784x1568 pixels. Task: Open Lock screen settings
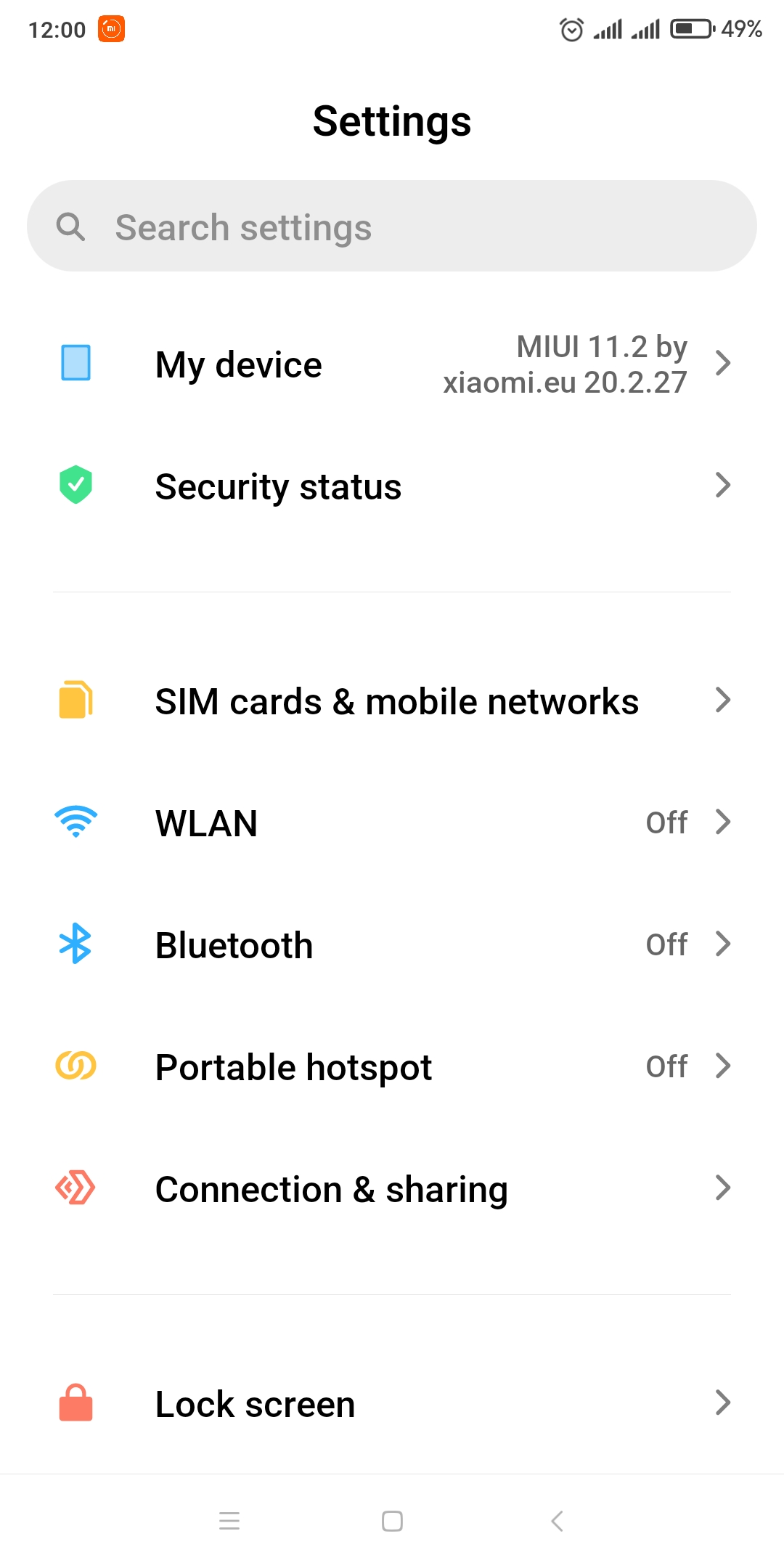pos(392,1403)
